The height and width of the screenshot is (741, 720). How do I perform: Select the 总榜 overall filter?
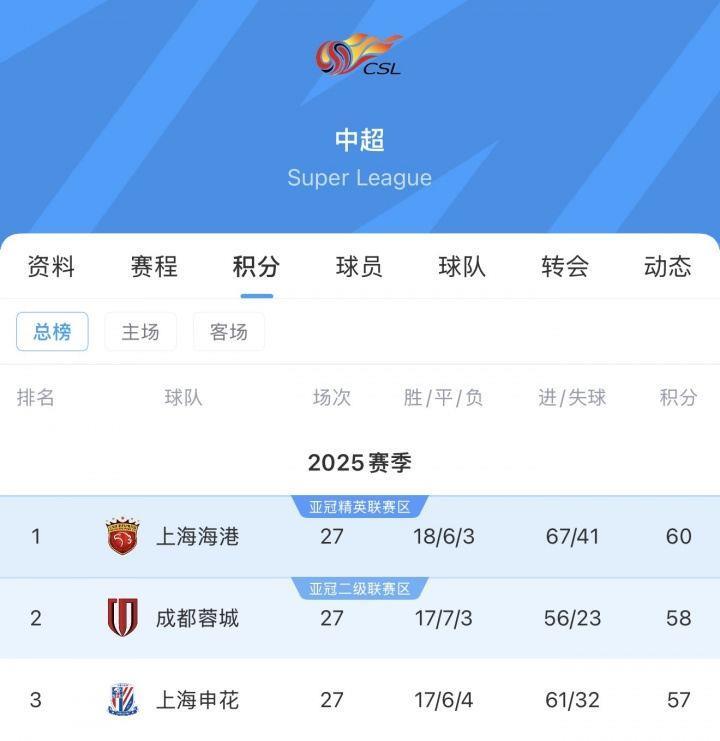52,332
